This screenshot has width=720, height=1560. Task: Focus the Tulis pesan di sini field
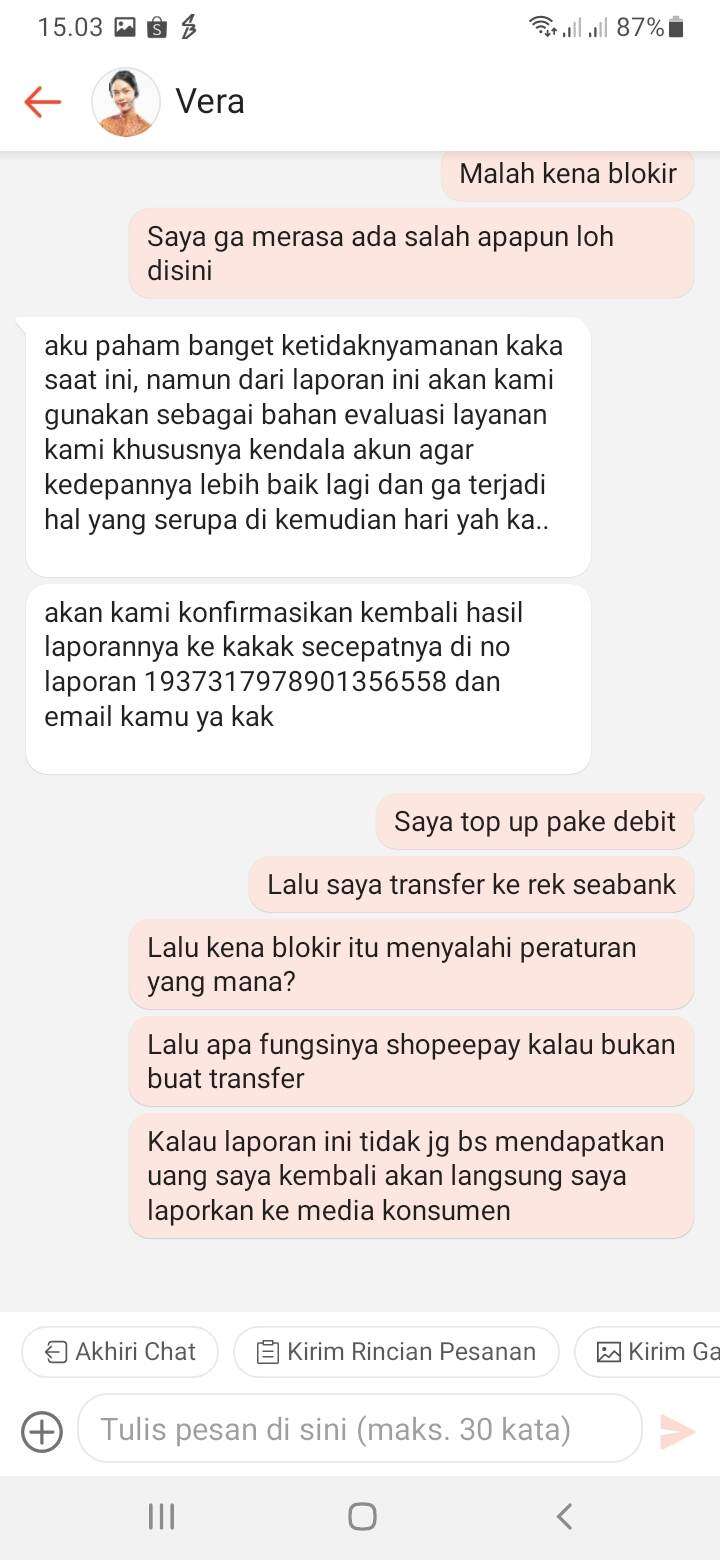coord(360,1429)
